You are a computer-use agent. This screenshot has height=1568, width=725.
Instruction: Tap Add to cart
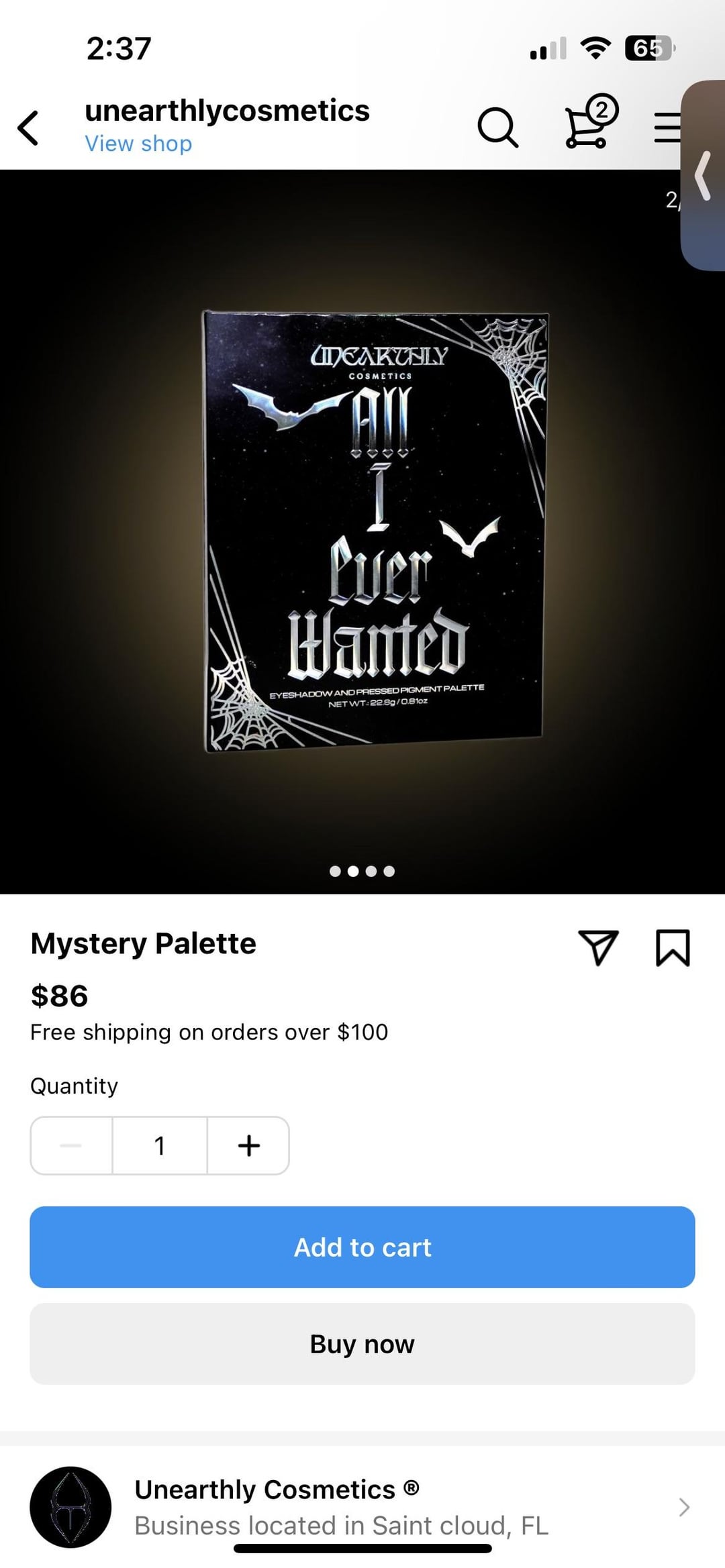[x=362, y=1247]
